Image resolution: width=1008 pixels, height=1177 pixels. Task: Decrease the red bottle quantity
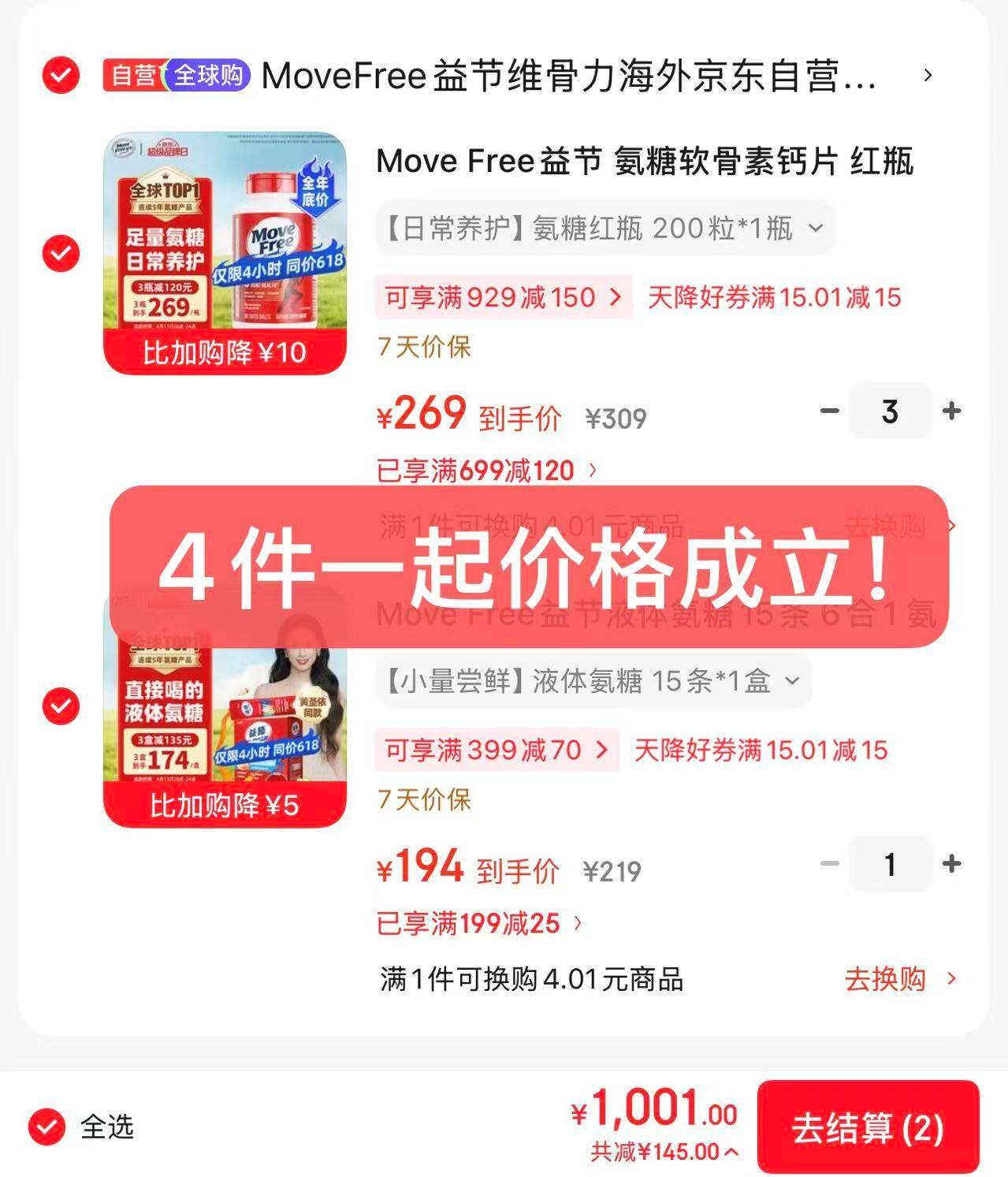click(x=829, y=411)
